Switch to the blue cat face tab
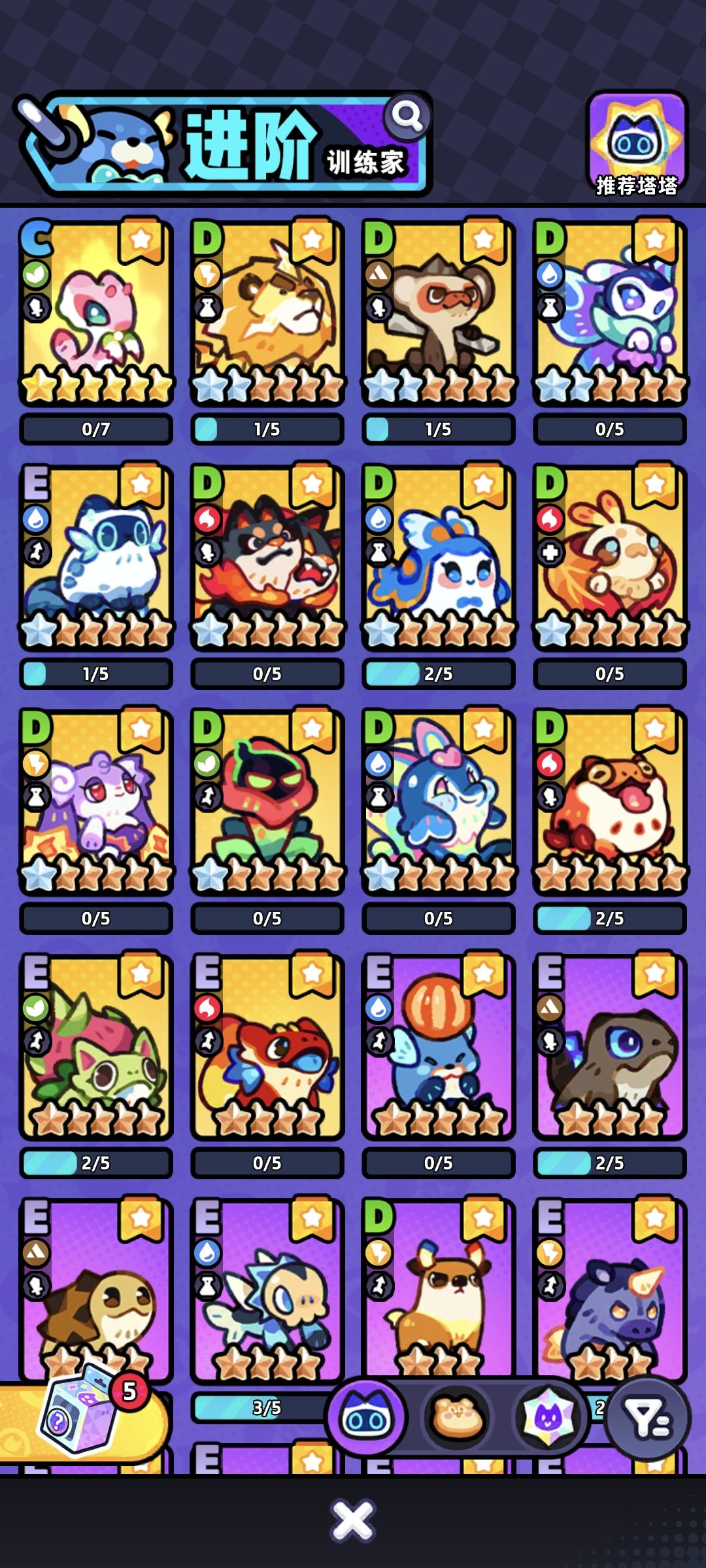Viewport: 706px width, 1568px height. [367, 1418]
